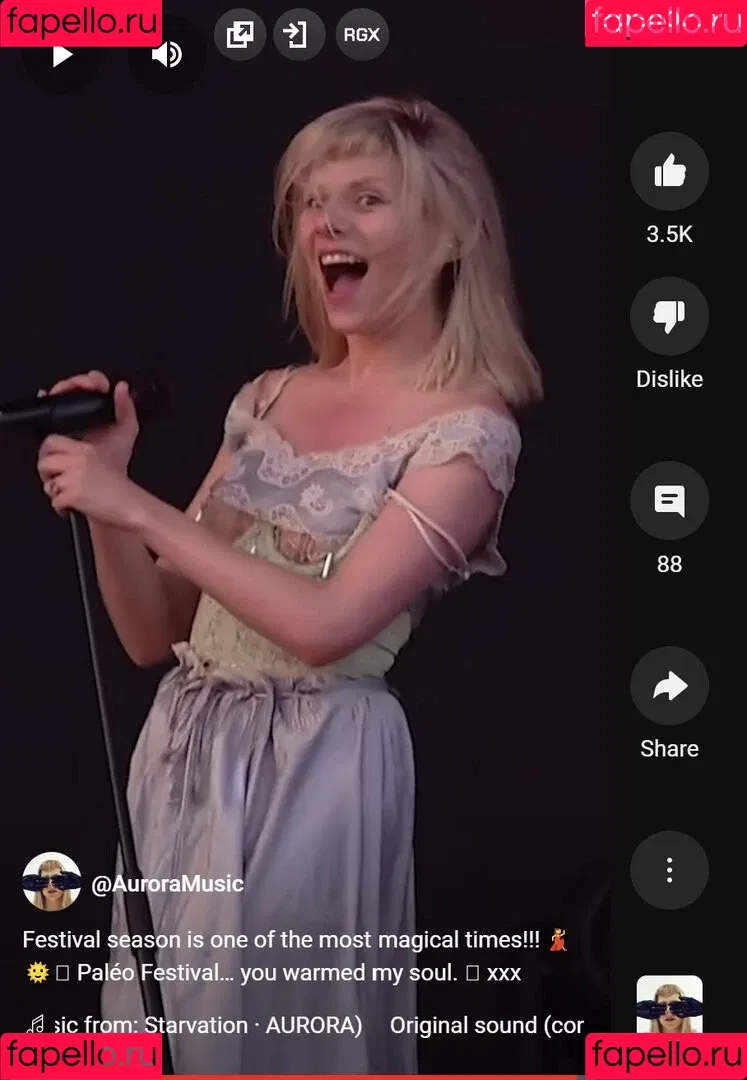The image size is (747, 1080).
Task: Open the comments with 88 replies
Action: click(x=669, y=501)
